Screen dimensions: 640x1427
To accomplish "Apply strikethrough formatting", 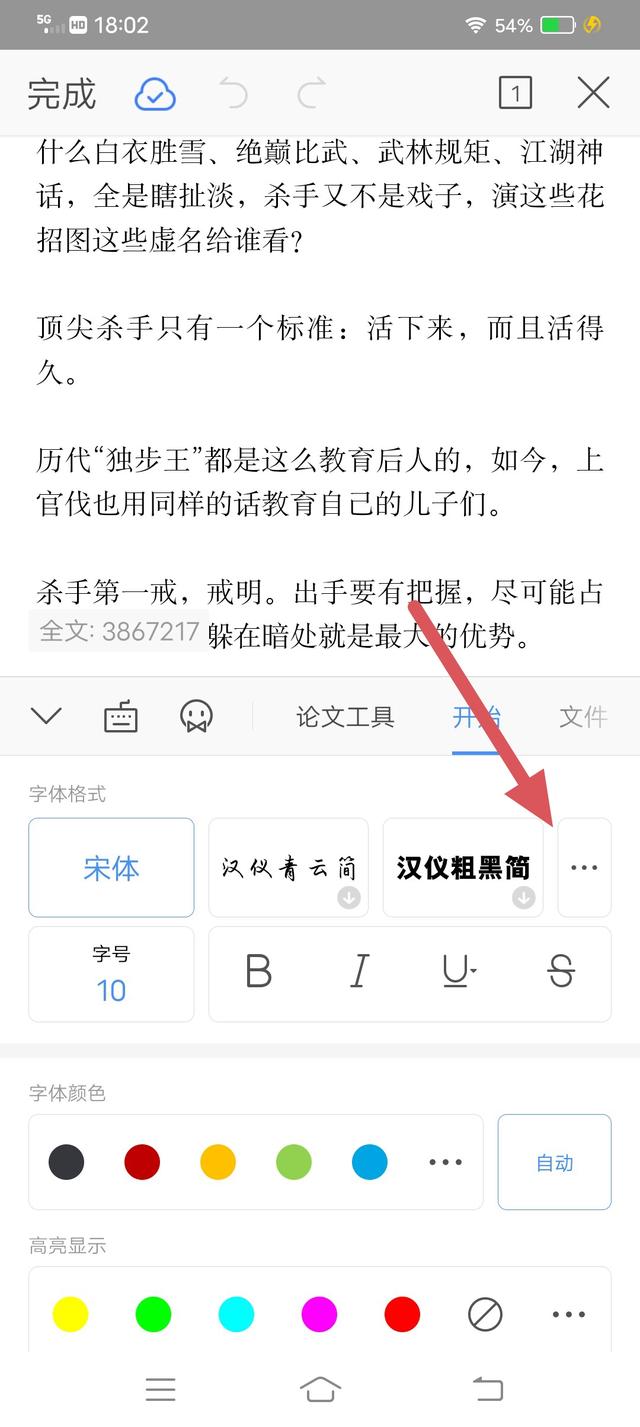I will (x=562, y=971).
